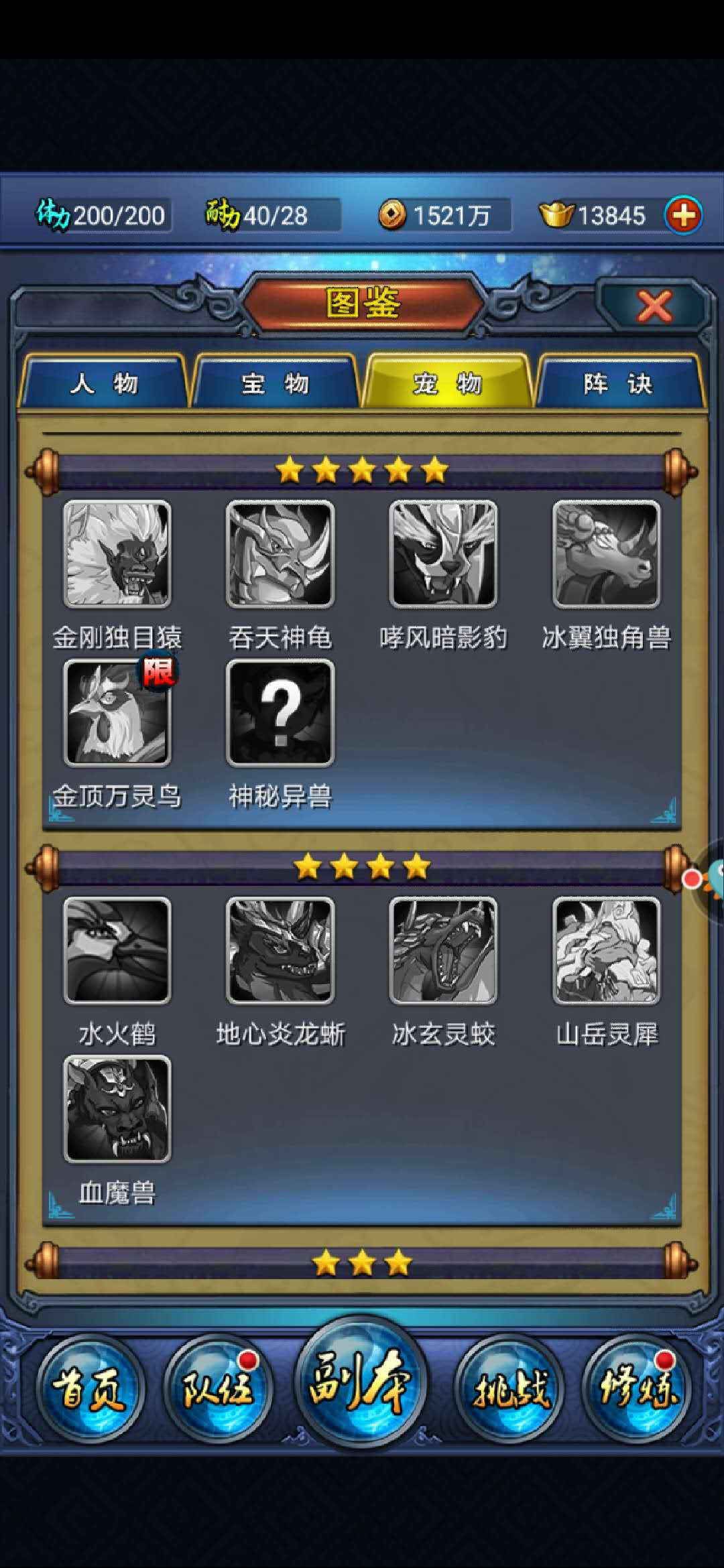Screen dimensions: 724x1568
Task: Switch to the 人物 tab
Action: pyautogui.click(x=104, y=383)
